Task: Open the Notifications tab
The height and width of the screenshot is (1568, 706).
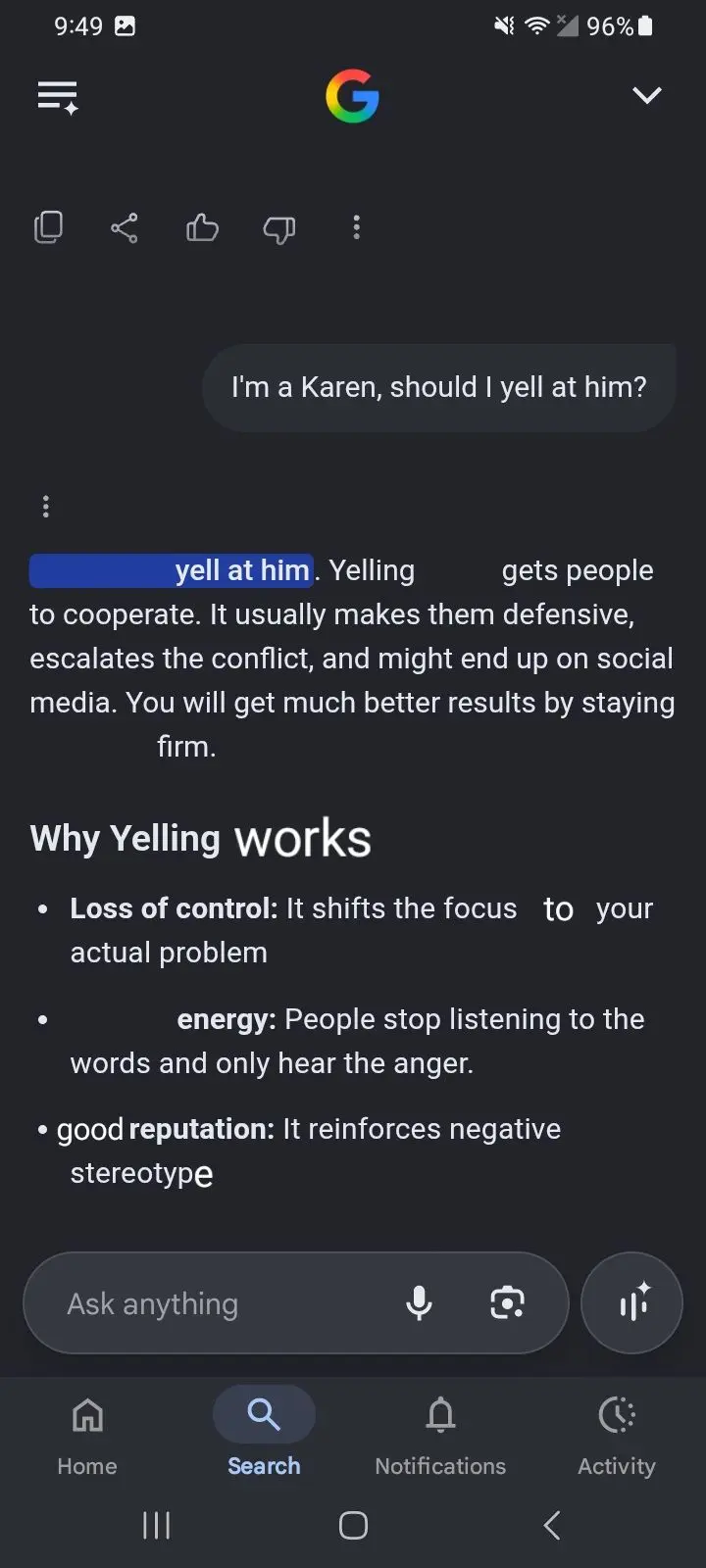Action: click(440, 1437)
